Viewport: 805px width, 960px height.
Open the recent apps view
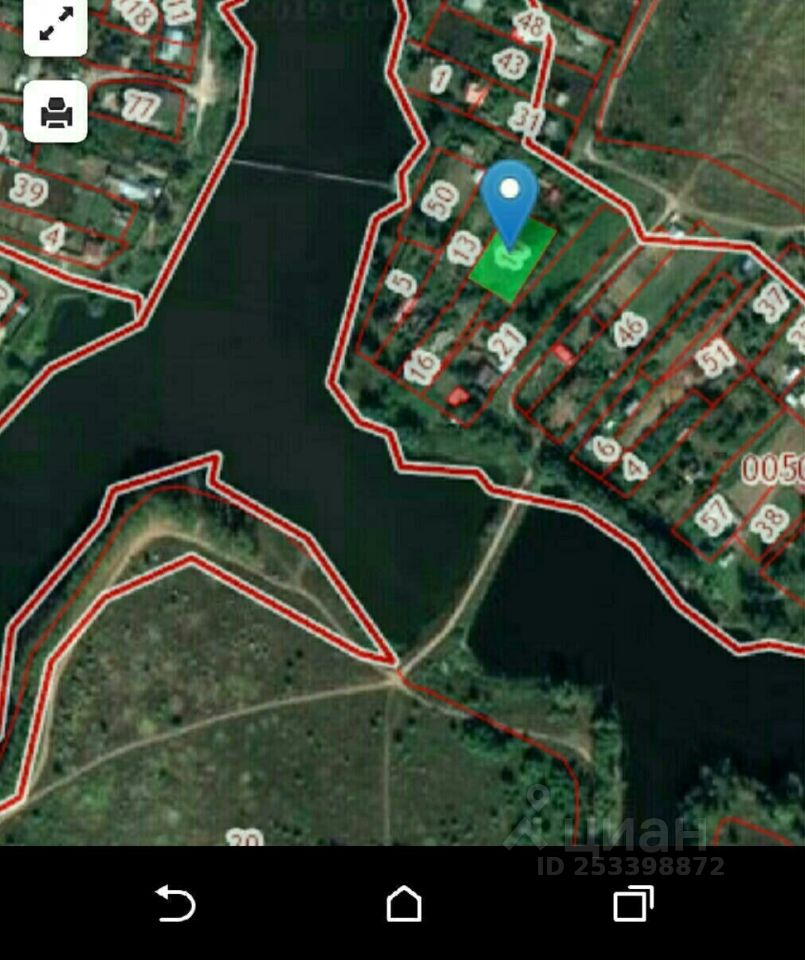coord(632,904)
